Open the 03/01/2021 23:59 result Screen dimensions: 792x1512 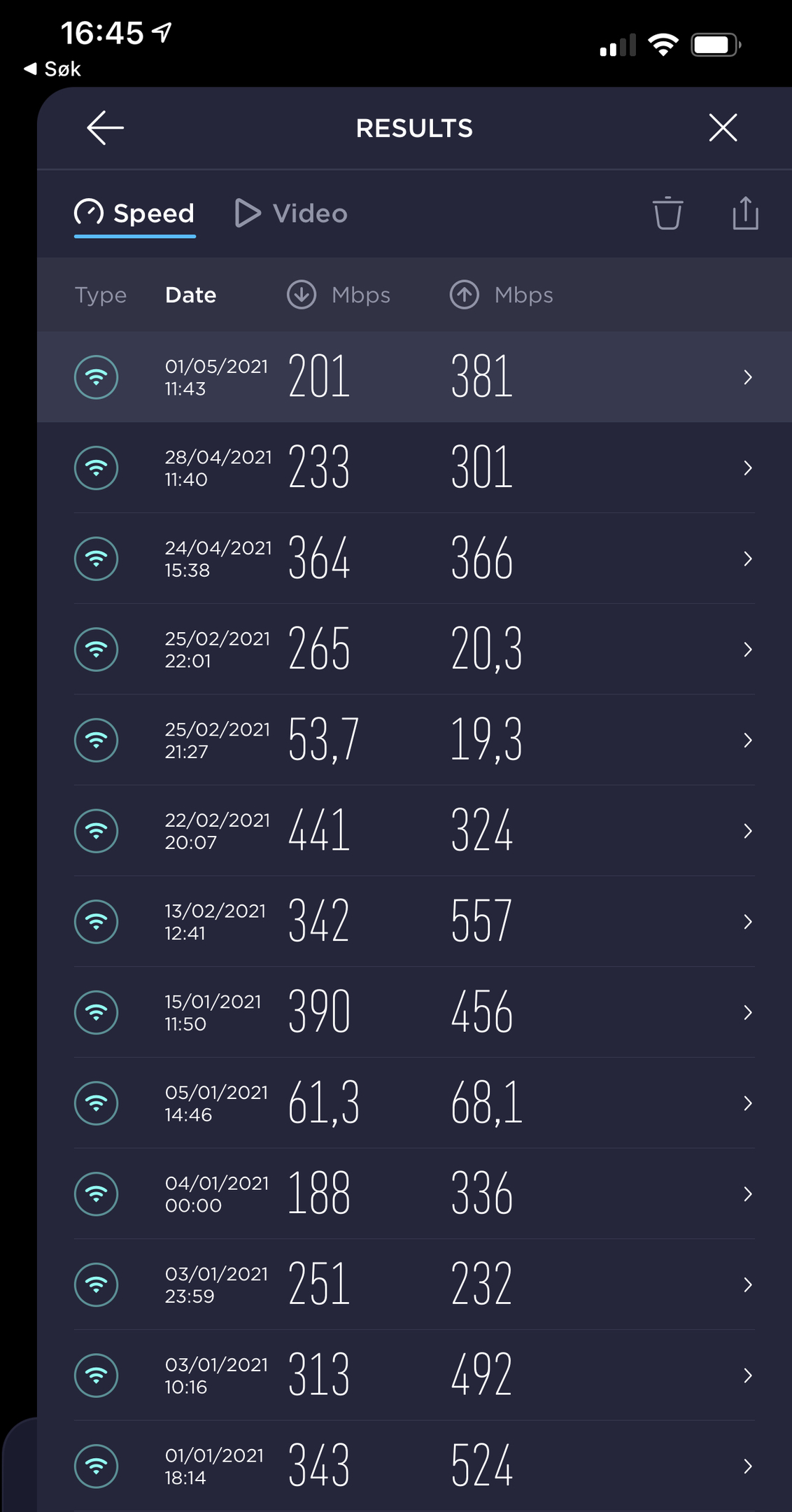tap(414, 1284)
